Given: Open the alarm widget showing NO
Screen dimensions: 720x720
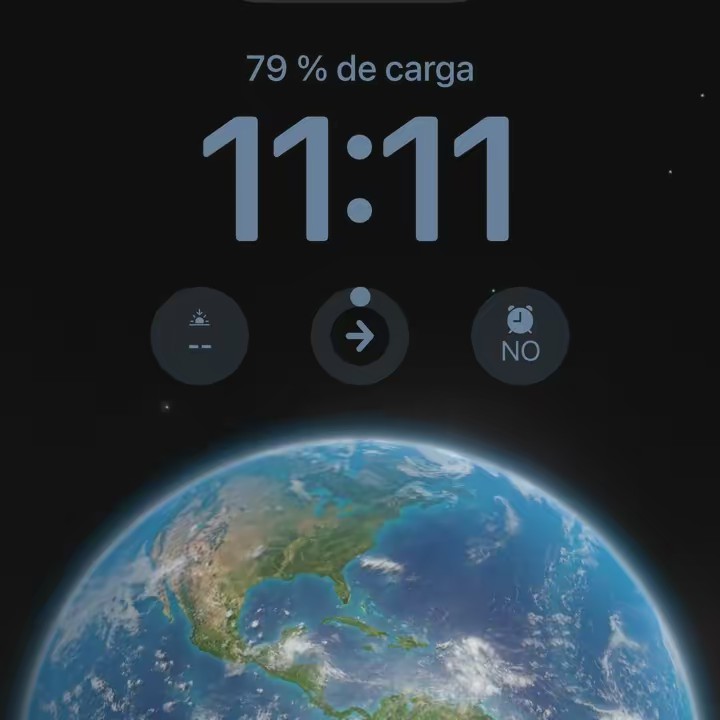Looking at the screenshot, I should point(520,336).
